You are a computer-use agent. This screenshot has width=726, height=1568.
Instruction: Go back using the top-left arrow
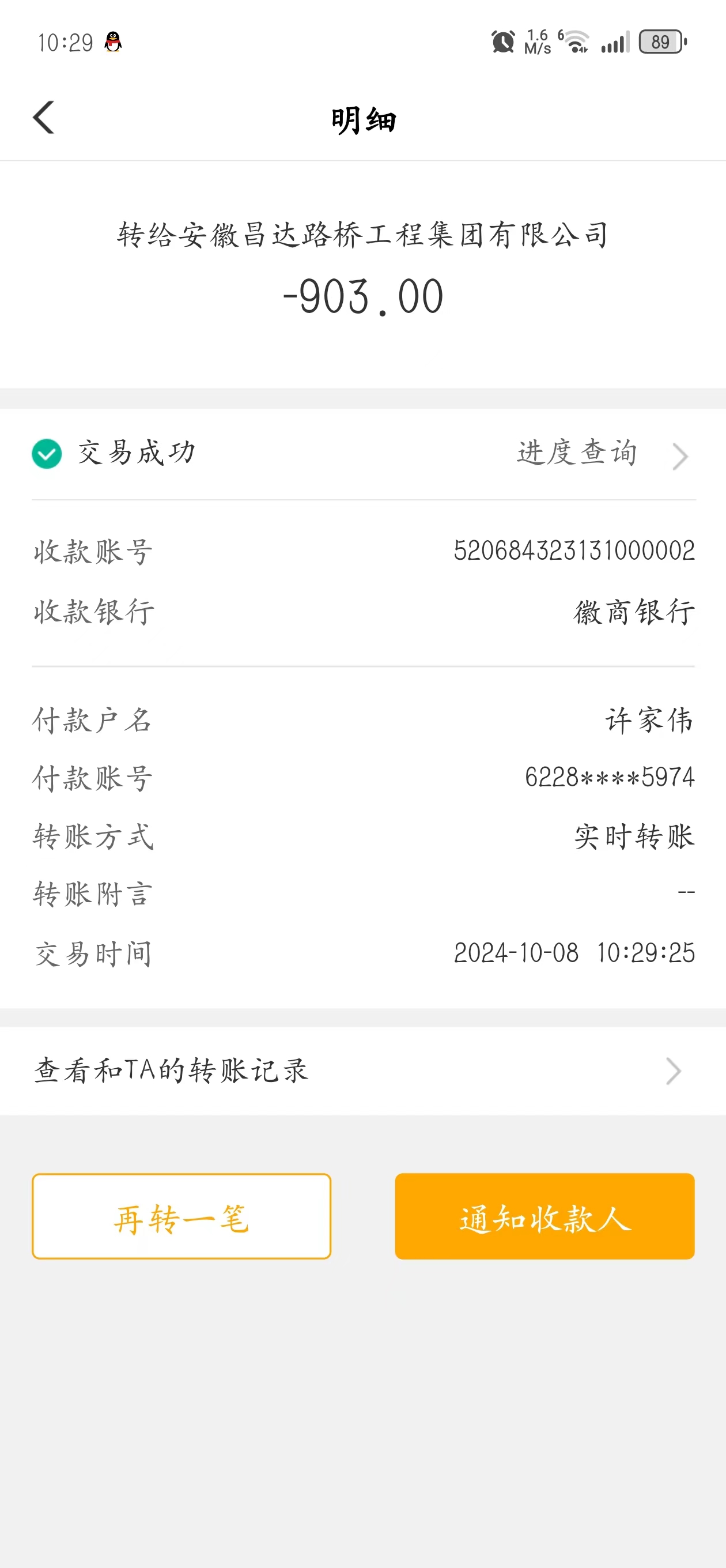pyautogui.click(x=44, y=118)
